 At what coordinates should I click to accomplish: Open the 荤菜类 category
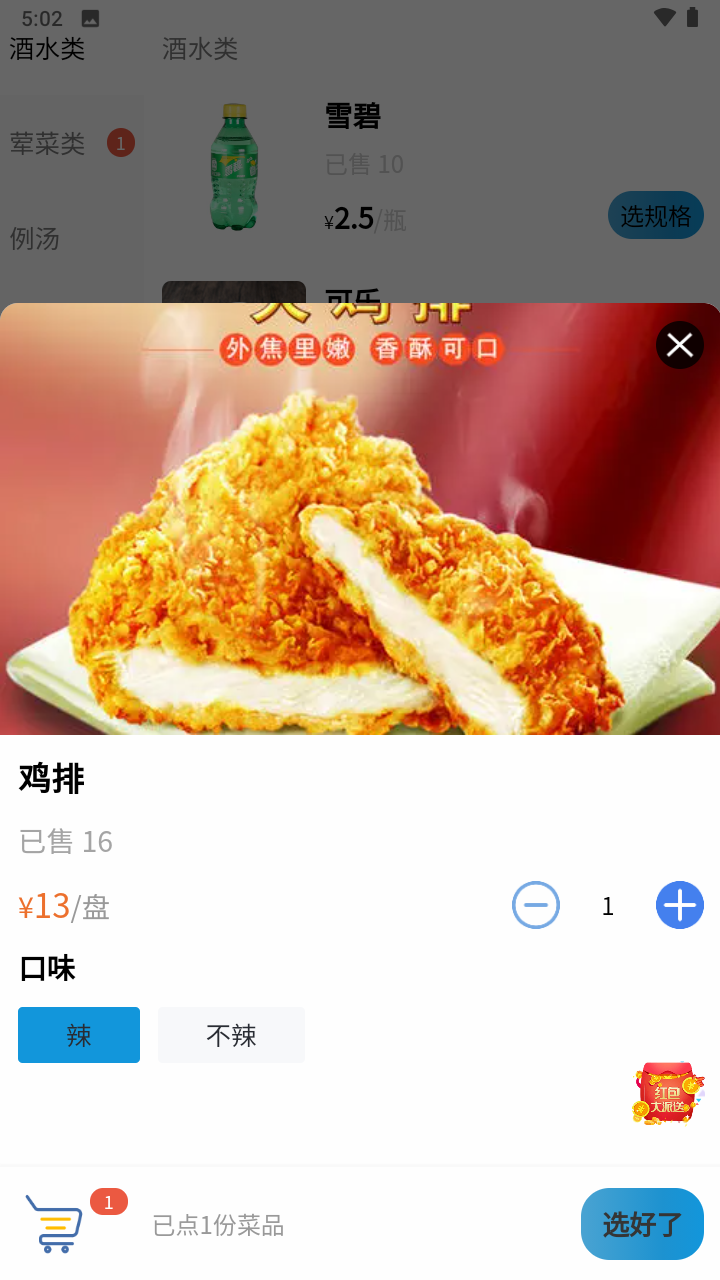point(48,143)
